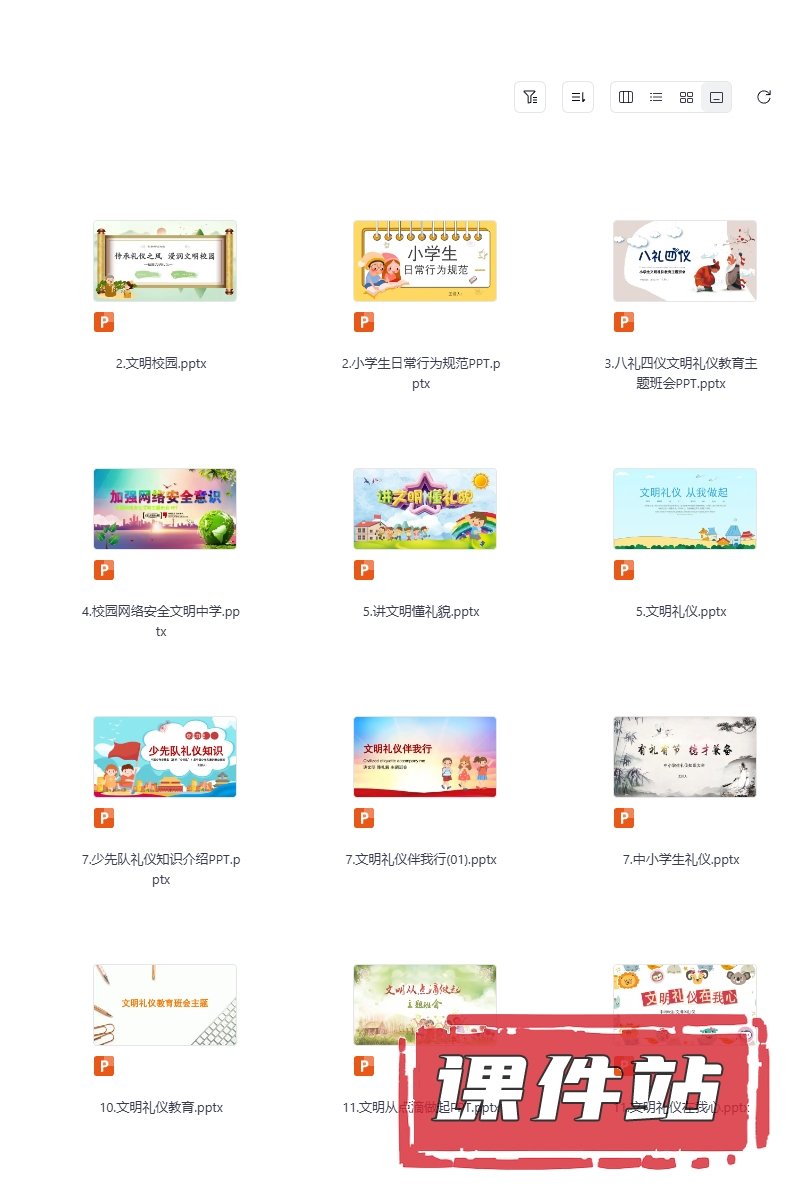
Task: Open the sort order menu
Action: tap(578, 97)
